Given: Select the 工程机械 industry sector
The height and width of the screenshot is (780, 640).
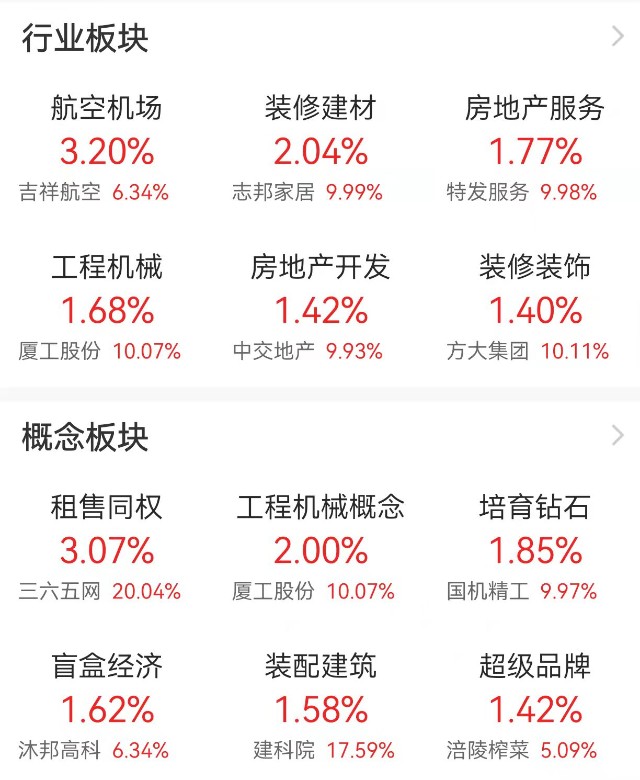Looking at the screenshot, I should pos(106,308).
